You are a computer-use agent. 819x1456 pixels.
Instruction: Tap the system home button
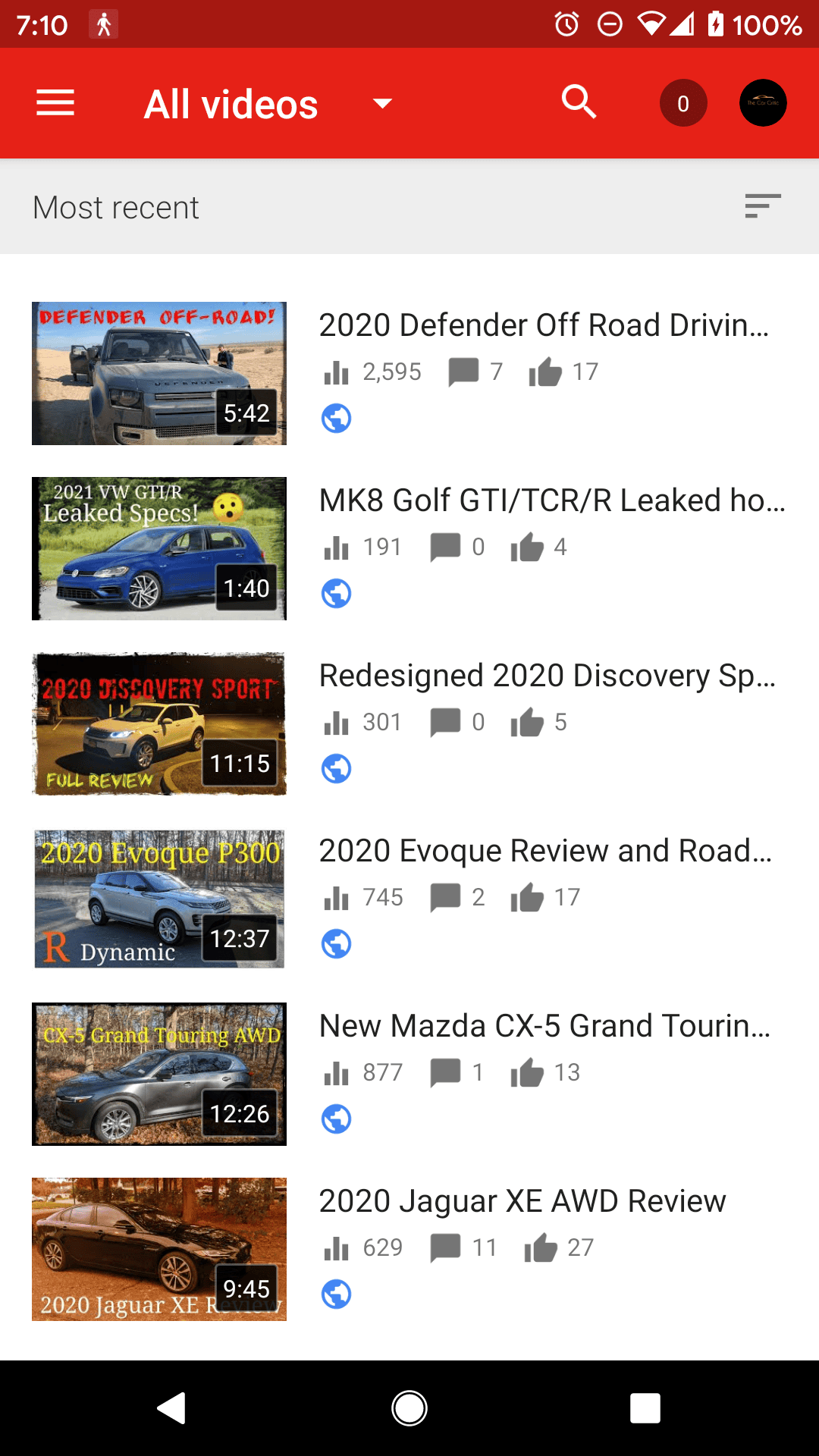(409, 1408)
